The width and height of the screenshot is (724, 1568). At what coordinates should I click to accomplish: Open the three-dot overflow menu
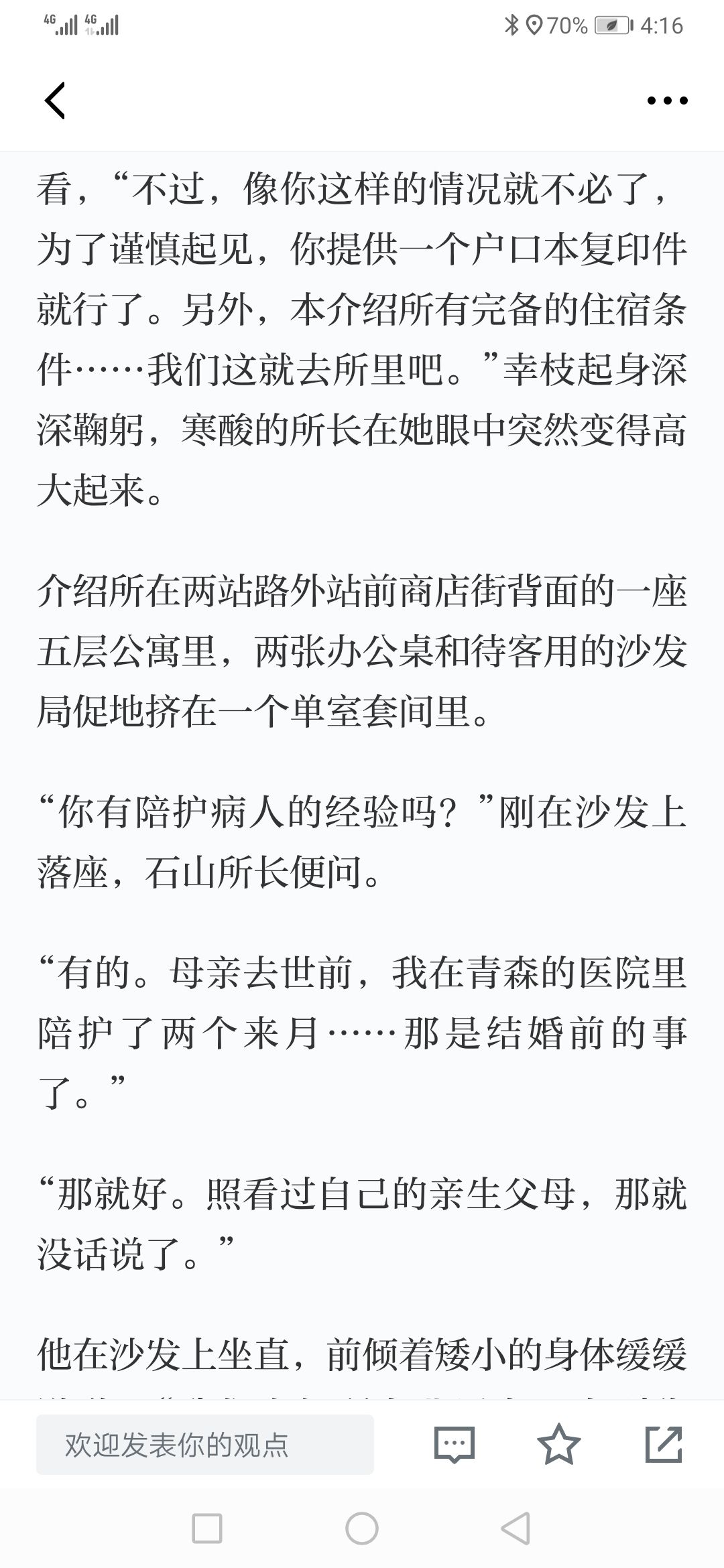(x=667, y=101)
